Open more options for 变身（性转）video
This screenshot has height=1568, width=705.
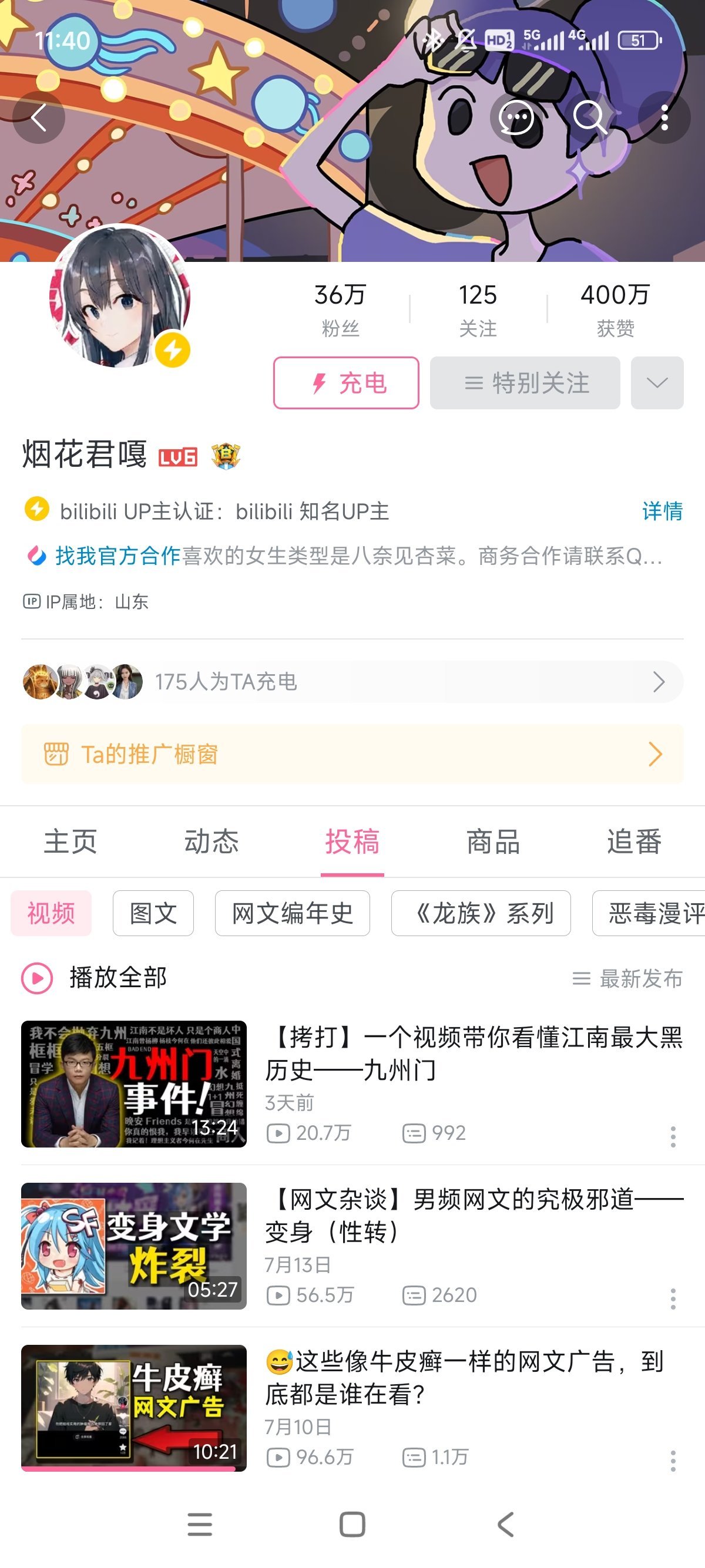673,1298
